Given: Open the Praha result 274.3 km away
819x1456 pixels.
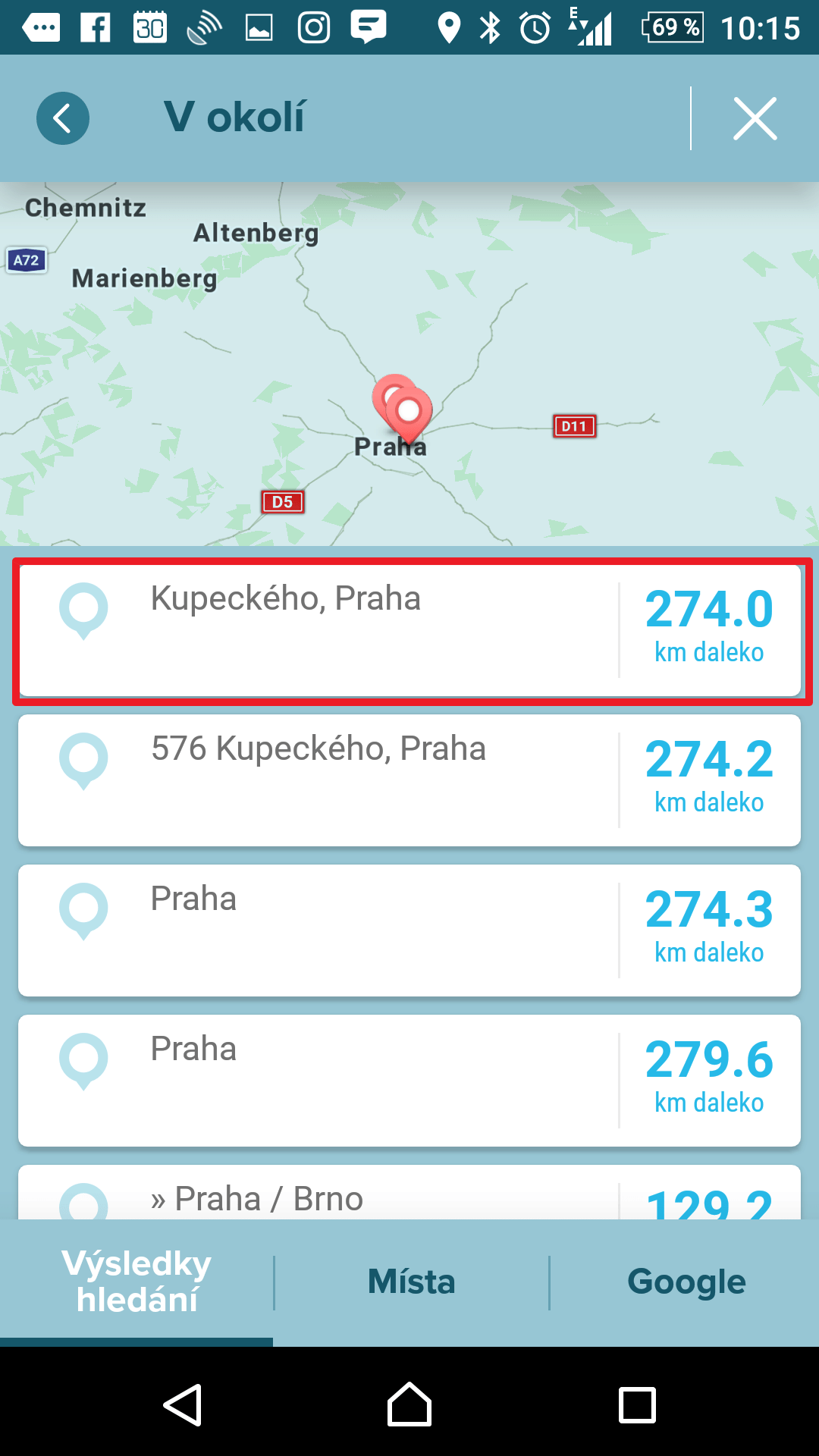Looking at the screenshot, I should 409,930.
